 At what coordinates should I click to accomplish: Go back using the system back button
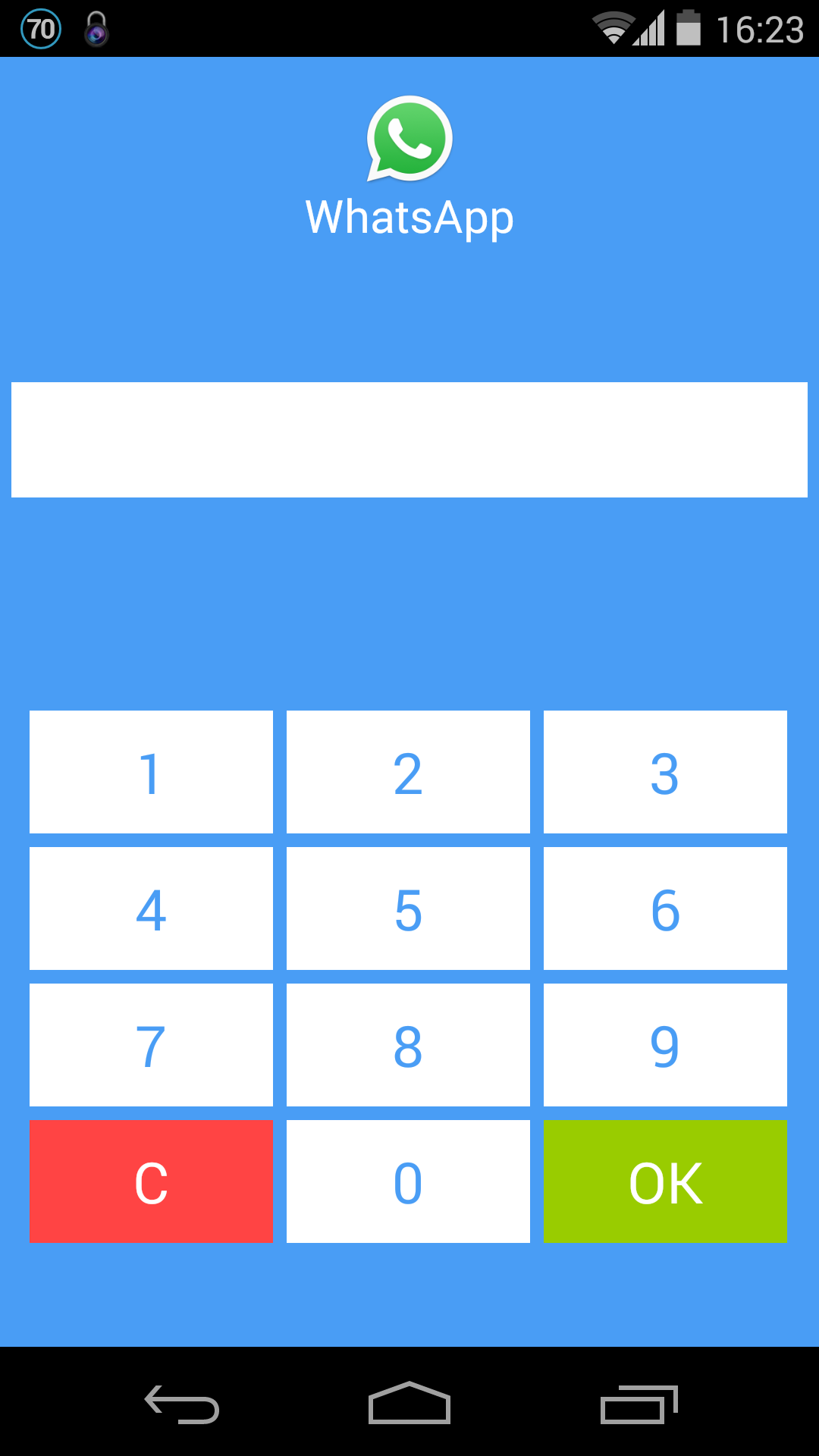(182, 1404)
